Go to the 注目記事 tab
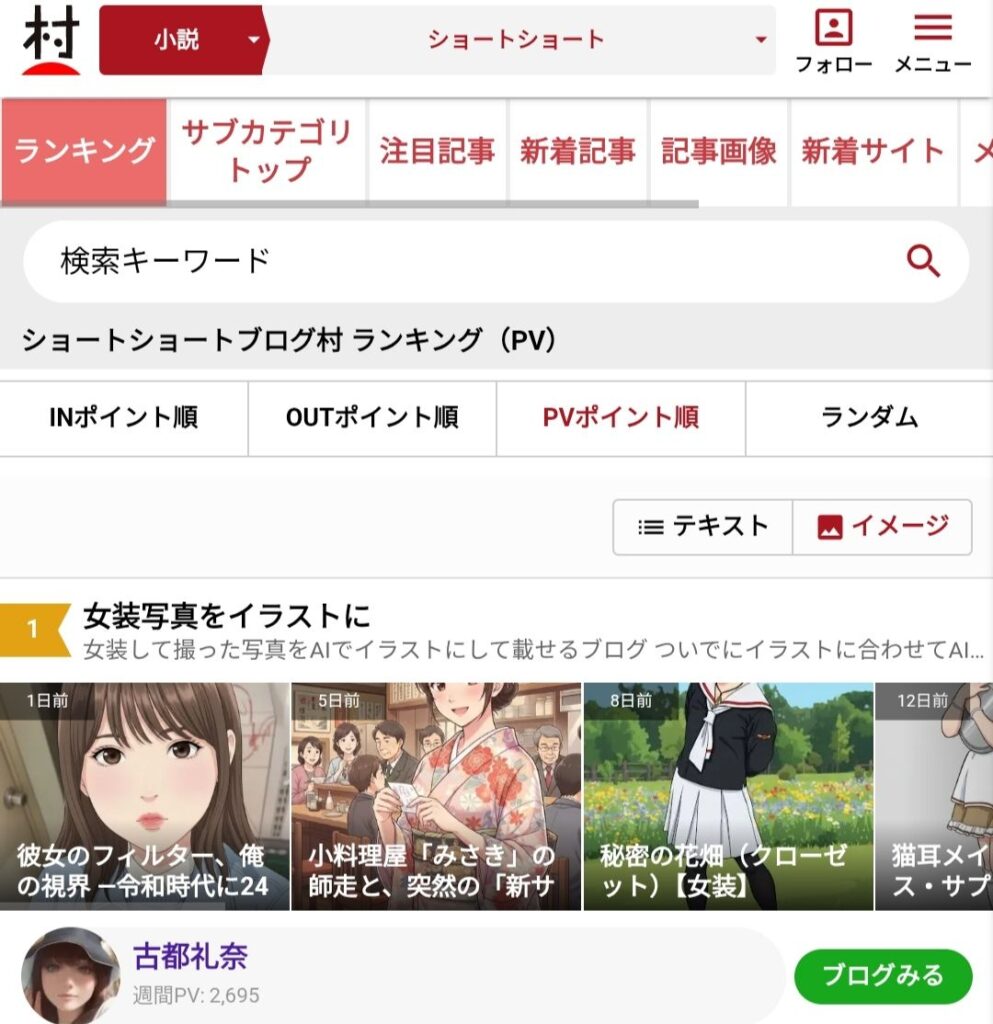 point(437,151)
